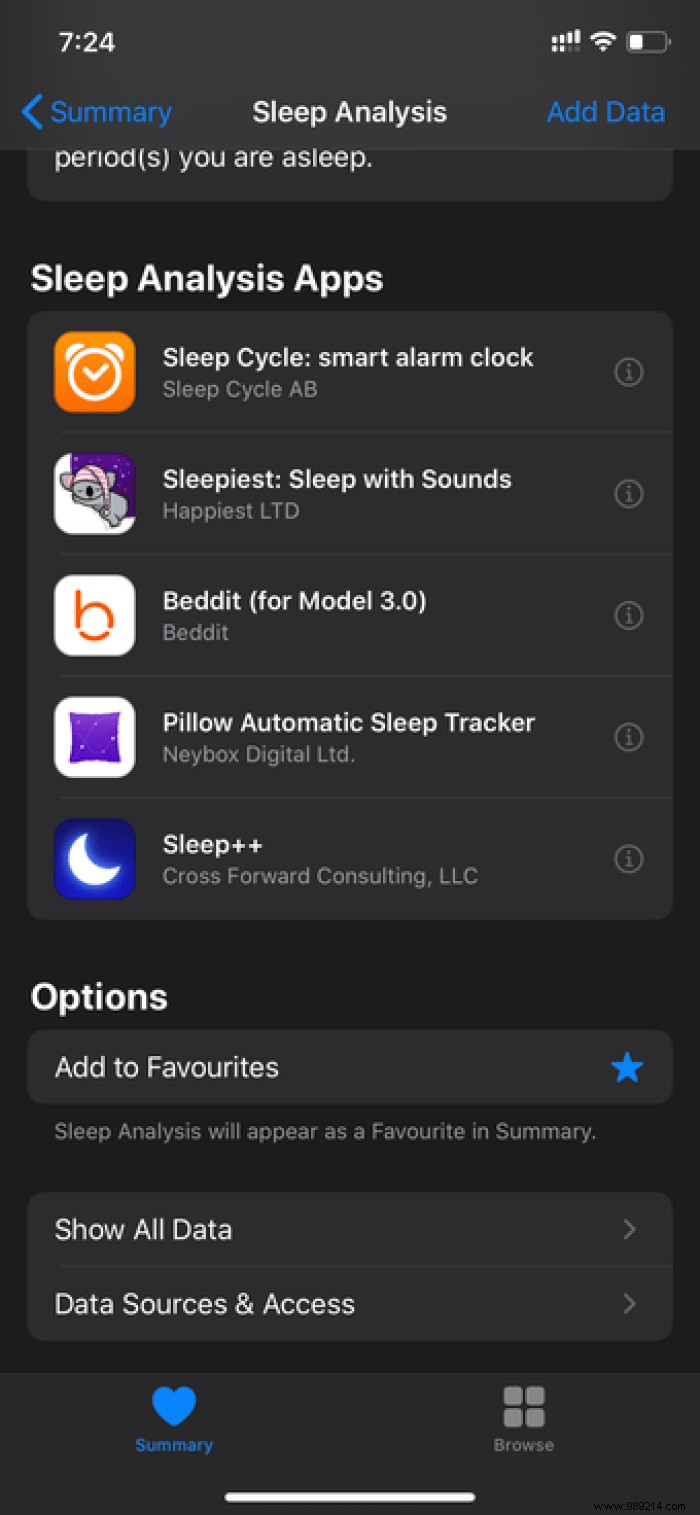Tap the info icon next to Sleep++
This screenshot has width=700, height=1515.
click(x=628, y=859)
